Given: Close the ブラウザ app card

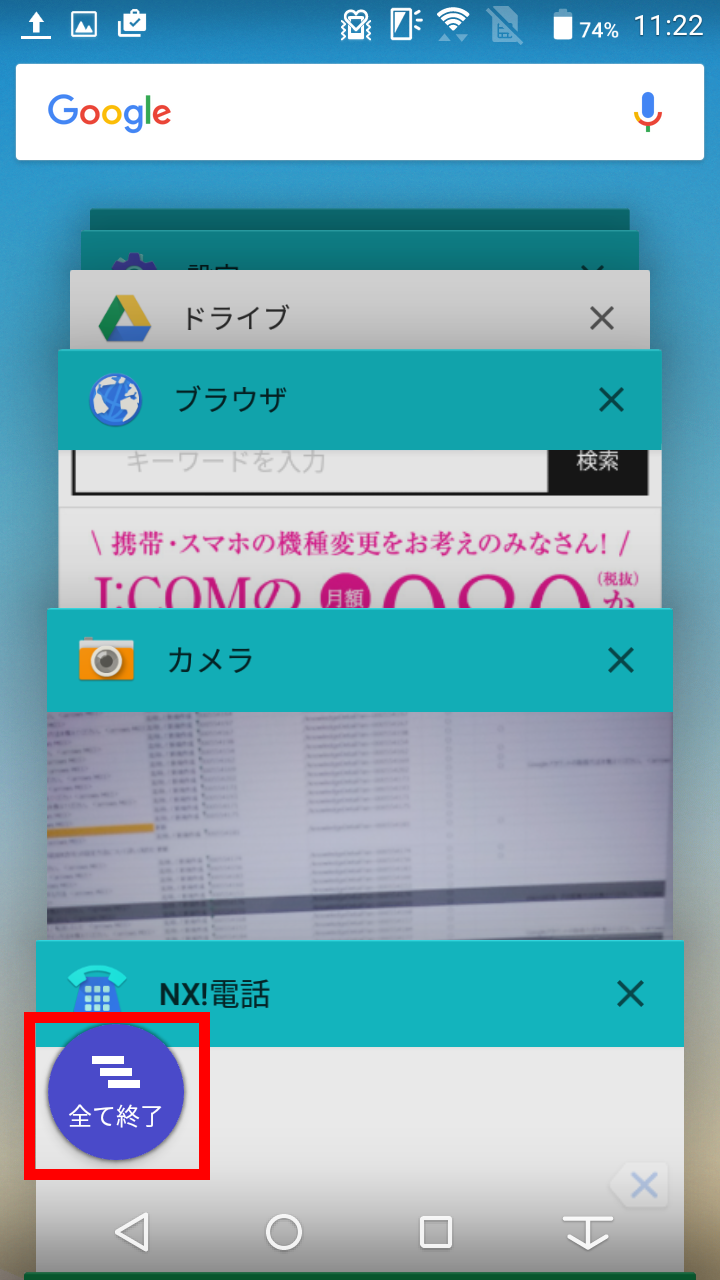Looking at the screenshot, I should 610,400.
